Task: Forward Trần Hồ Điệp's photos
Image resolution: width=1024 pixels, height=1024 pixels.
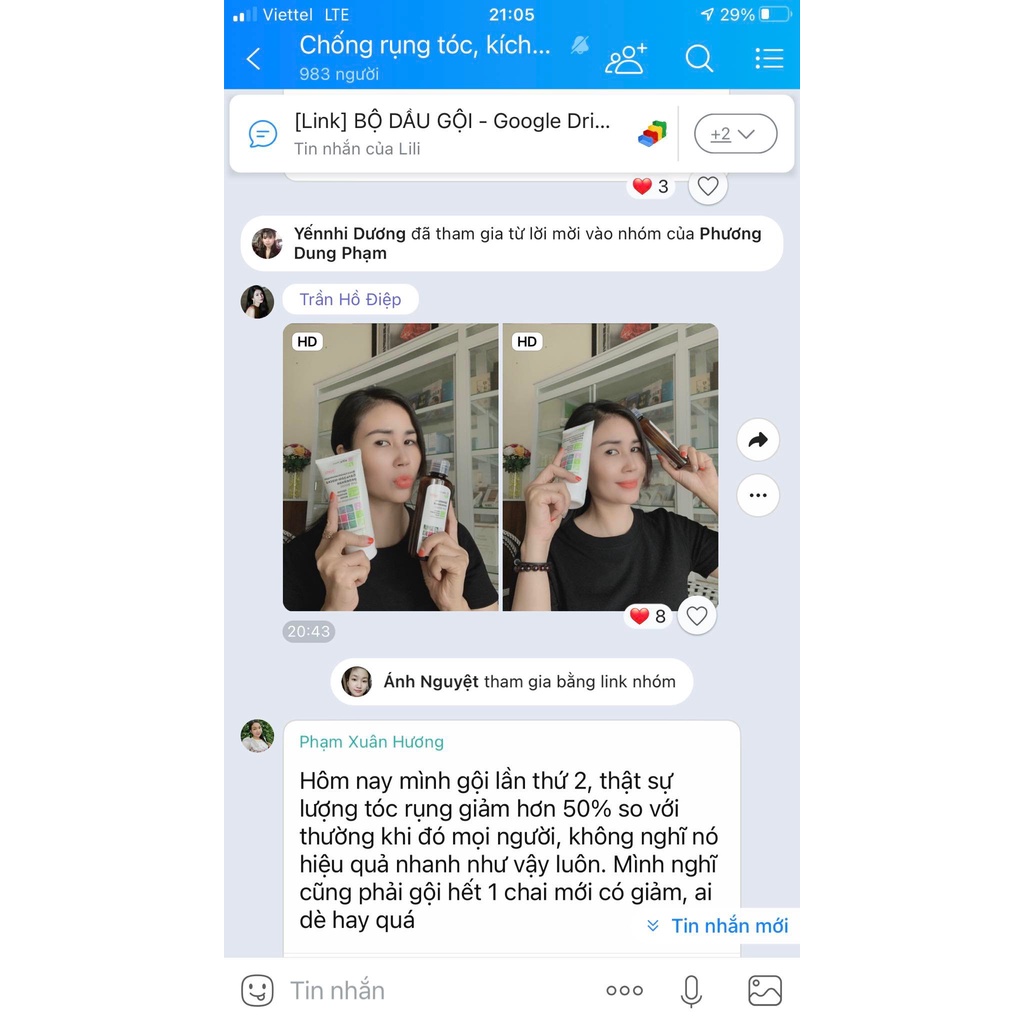Action: (757, 440)
